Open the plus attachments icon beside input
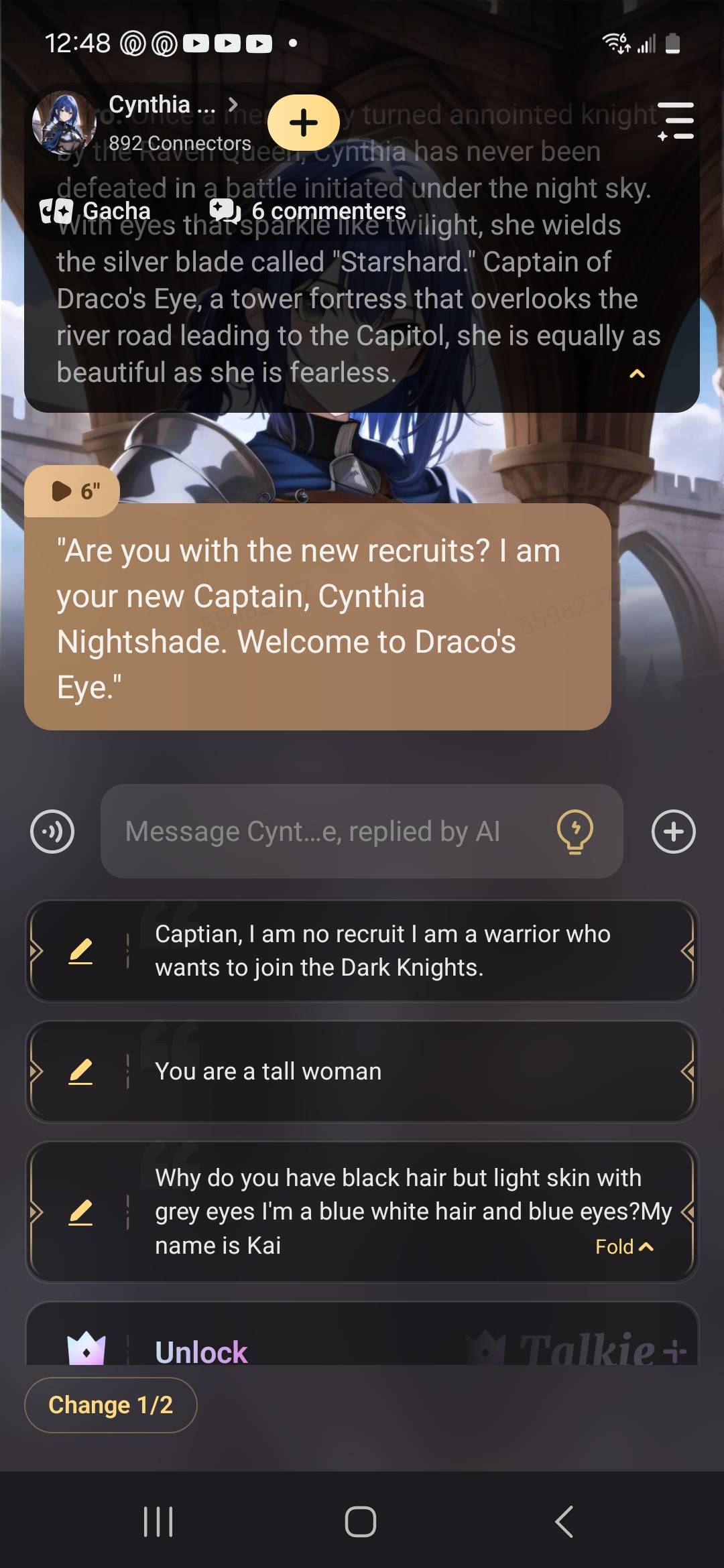 673,832
